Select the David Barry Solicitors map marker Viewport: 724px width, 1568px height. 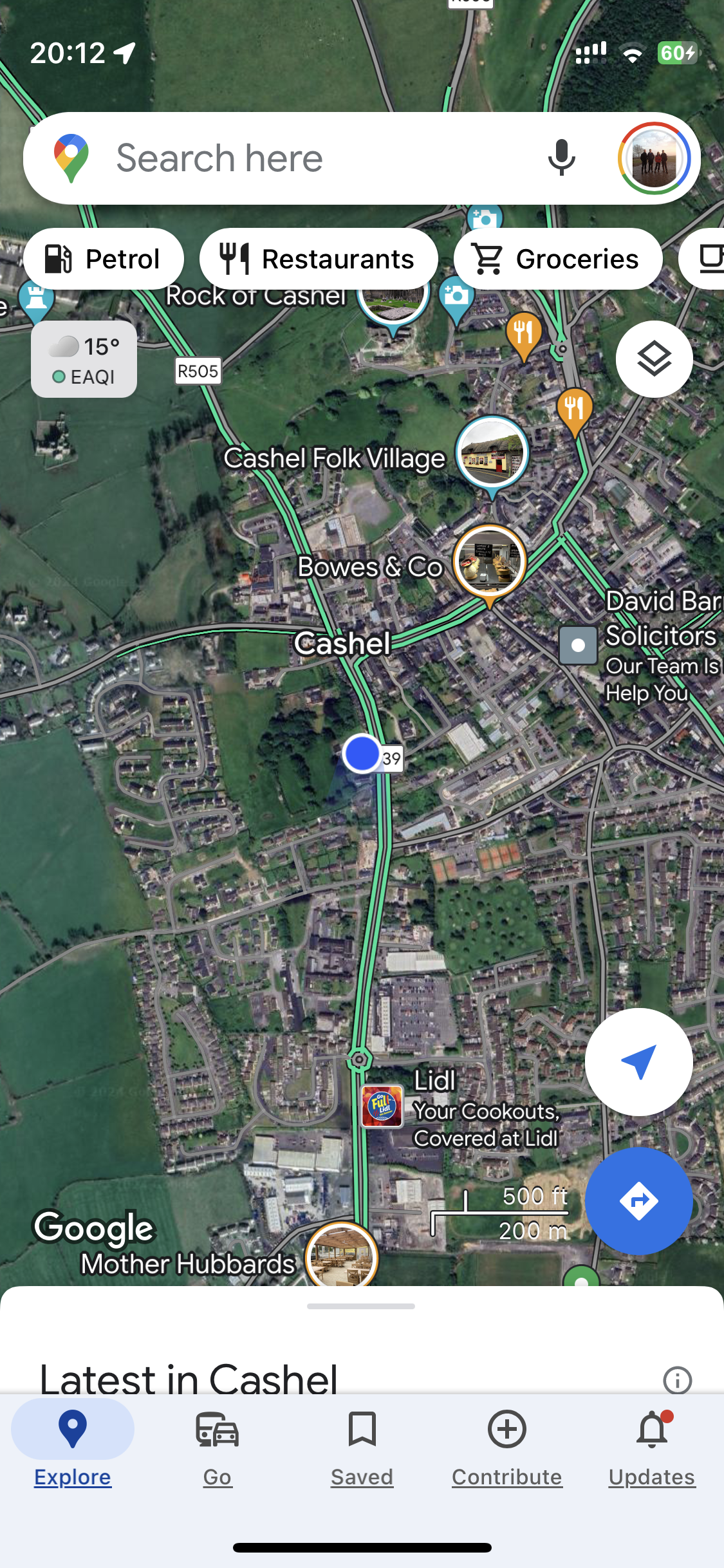coord(578,645)
